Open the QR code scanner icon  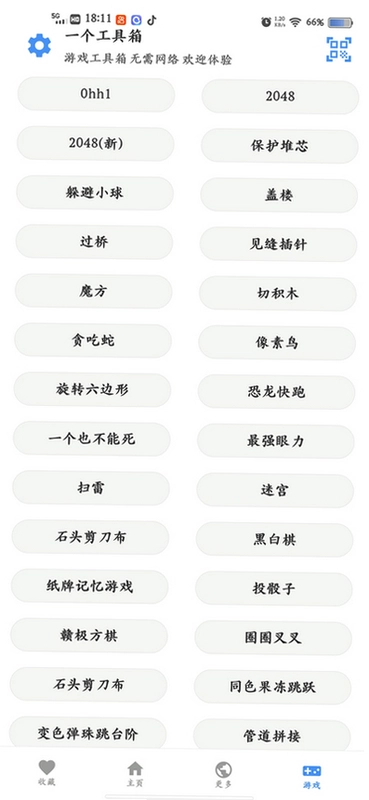point(339,49)
